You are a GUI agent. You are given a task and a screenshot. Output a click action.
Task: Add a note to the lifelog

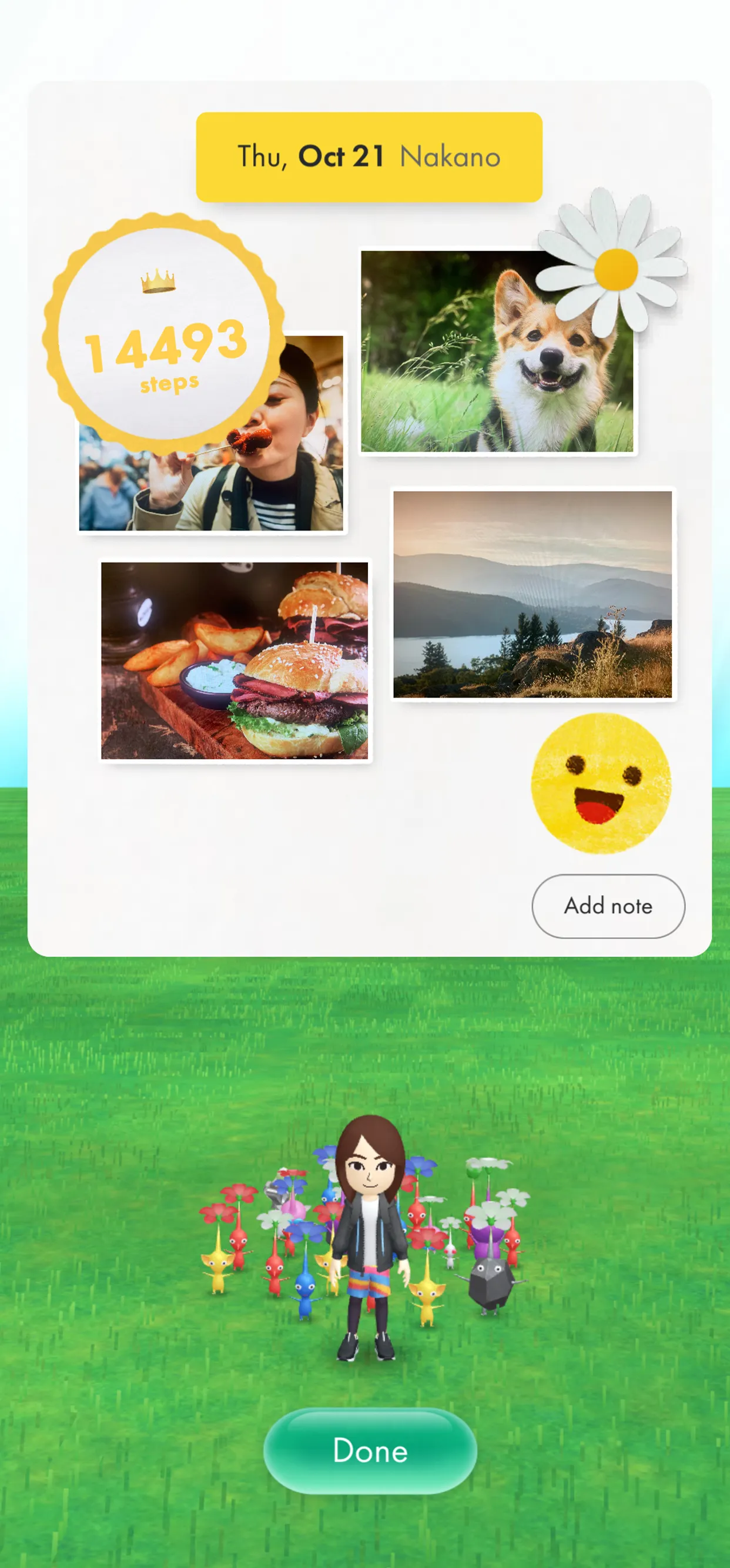pyautogui.click(x=608, y=906)
